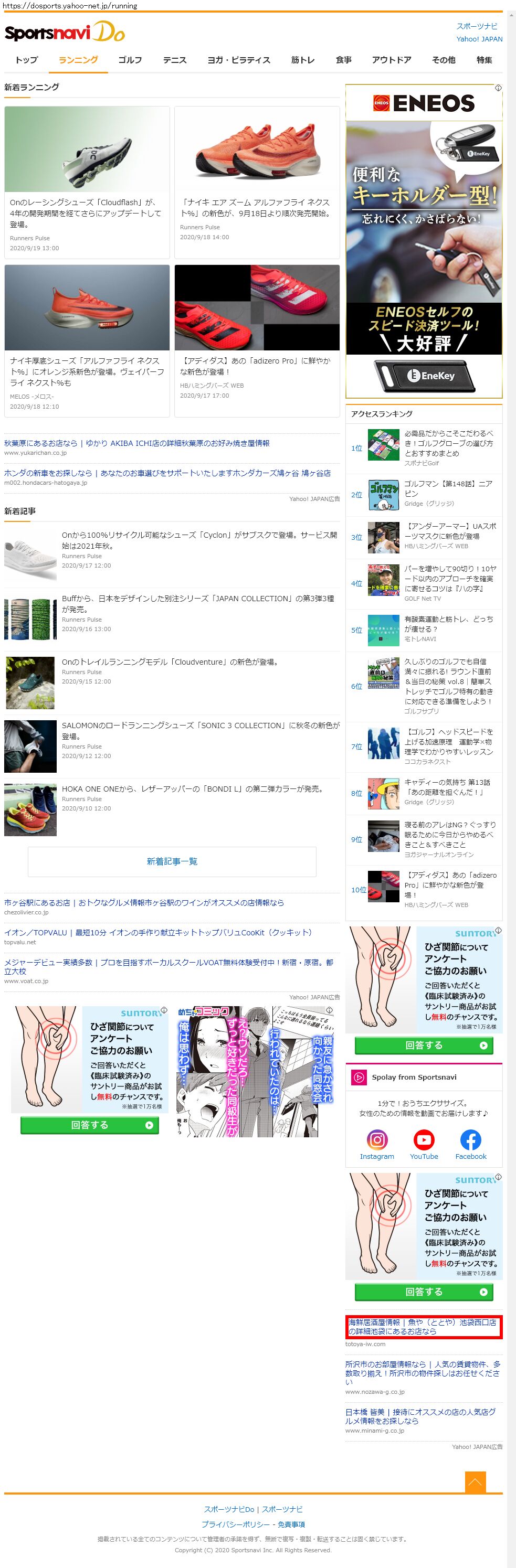Open the トップ tab
The width and height of the screenshot is (516, 1568).
pyautogui.click(x=26, y=60)
